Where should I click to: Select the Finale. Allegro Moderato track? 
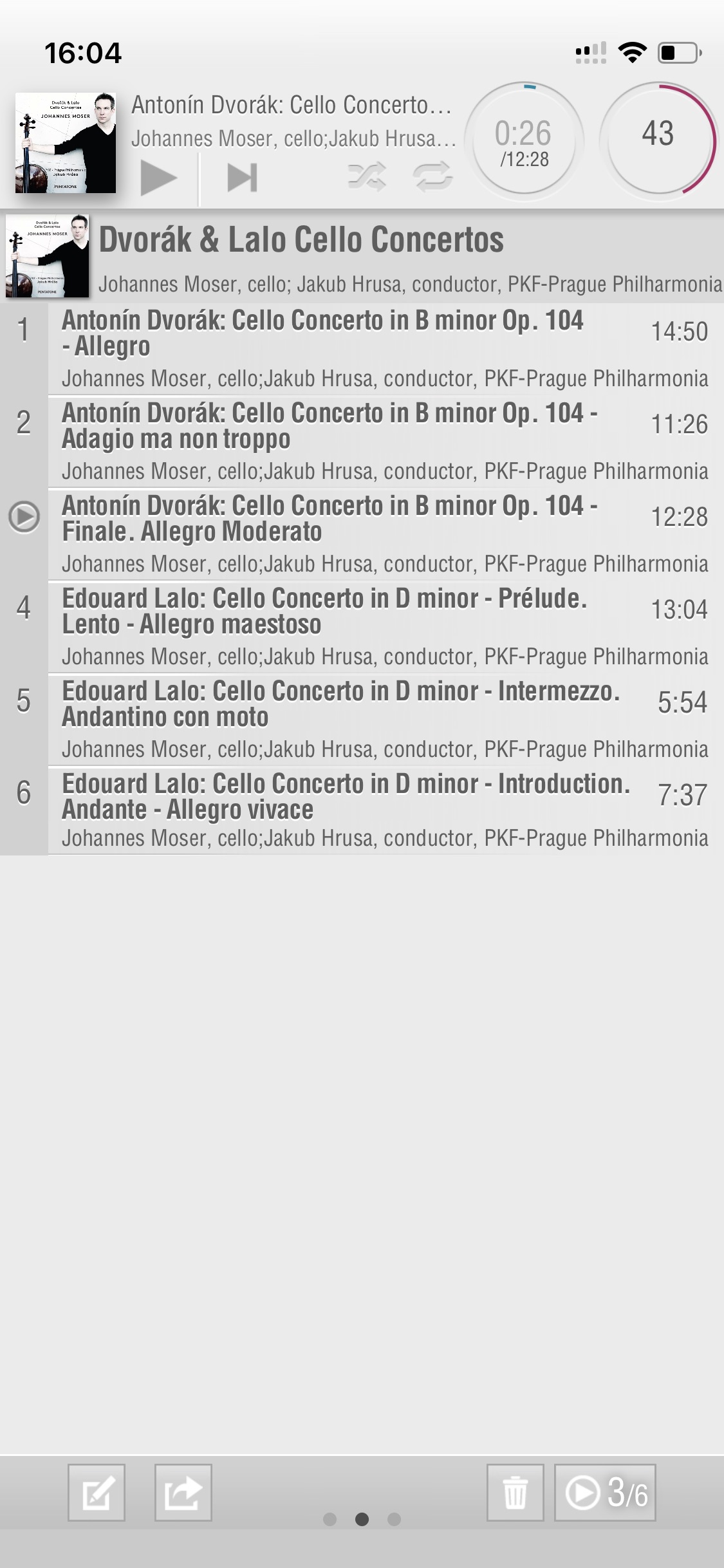coord(360,534)
